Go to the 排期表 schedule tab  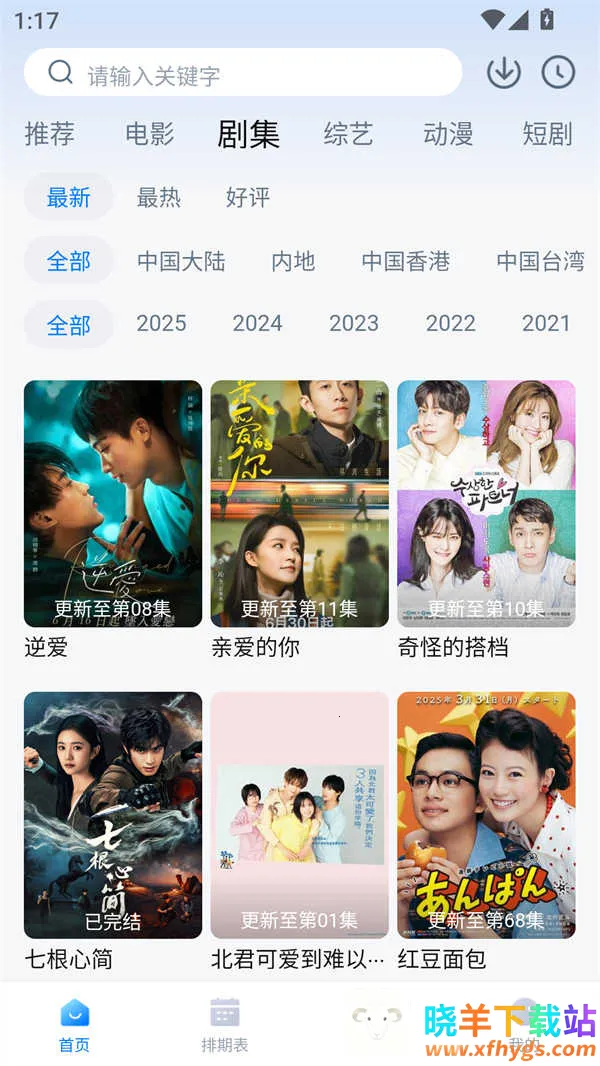225,1025
